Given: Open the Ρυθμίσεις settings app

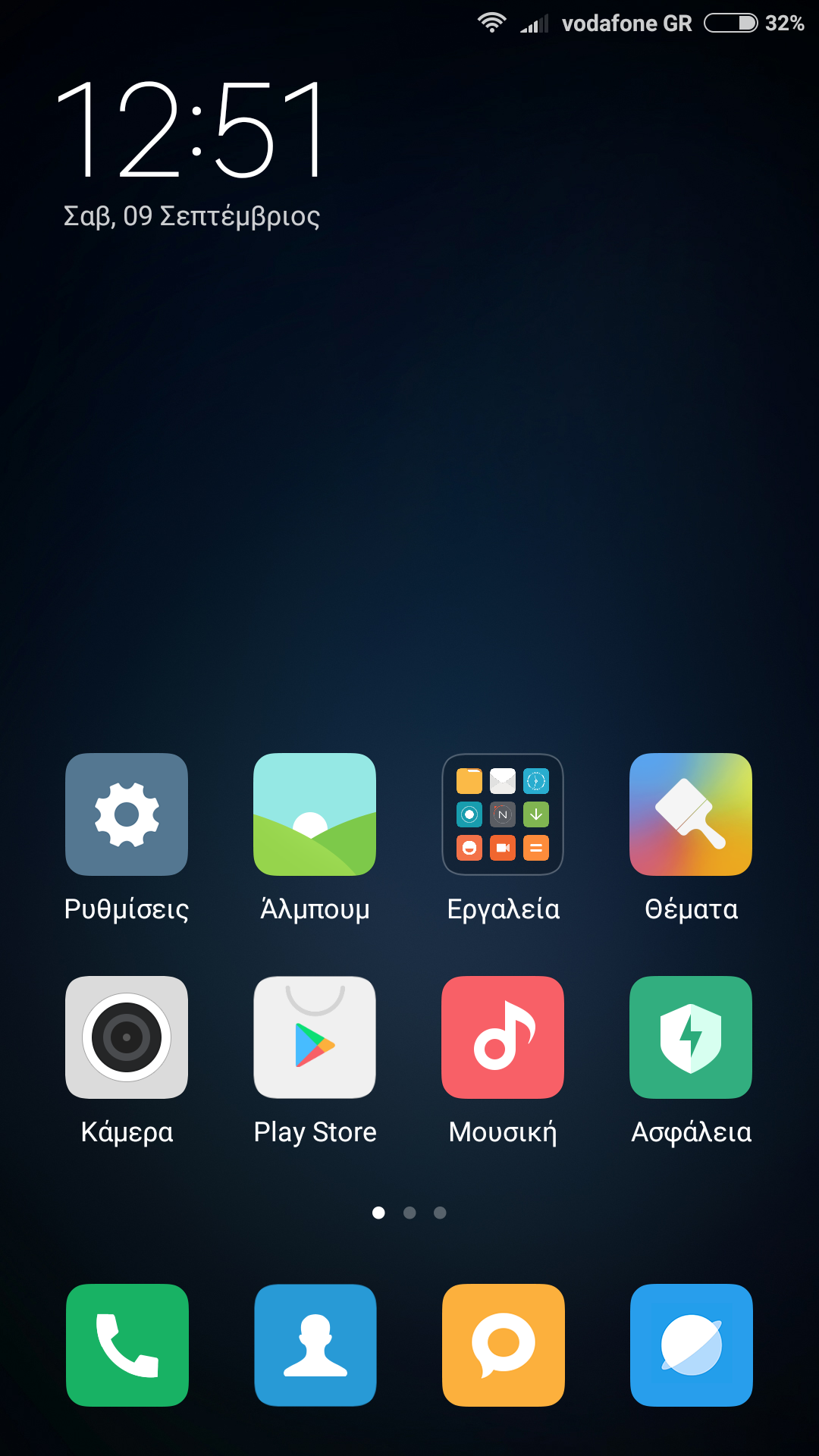Looking at the screenshot, I should tap(127, 814).
